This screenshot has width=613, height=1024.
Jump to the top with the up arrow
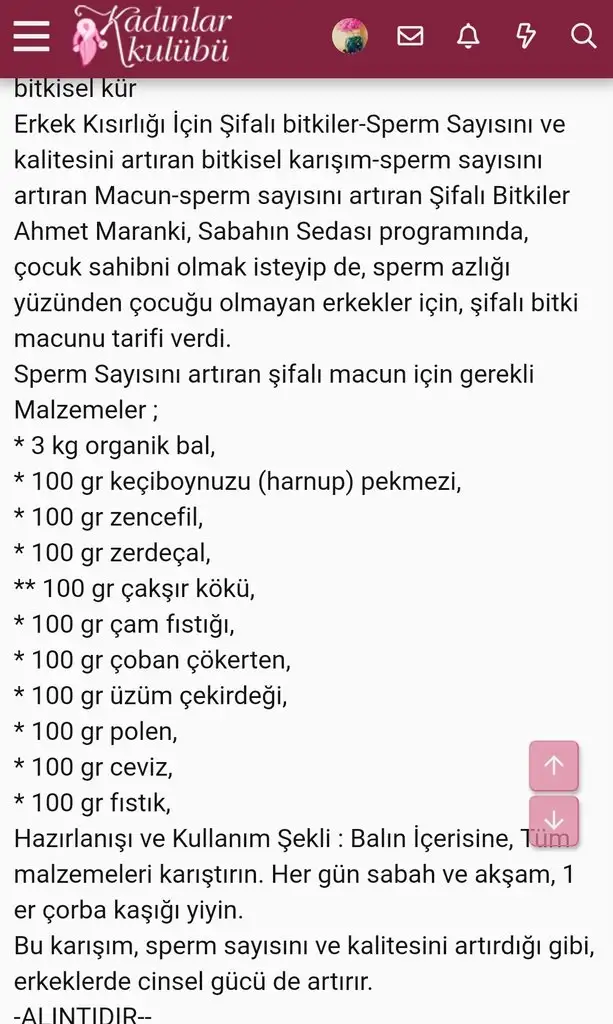click(x=554, y=766)
